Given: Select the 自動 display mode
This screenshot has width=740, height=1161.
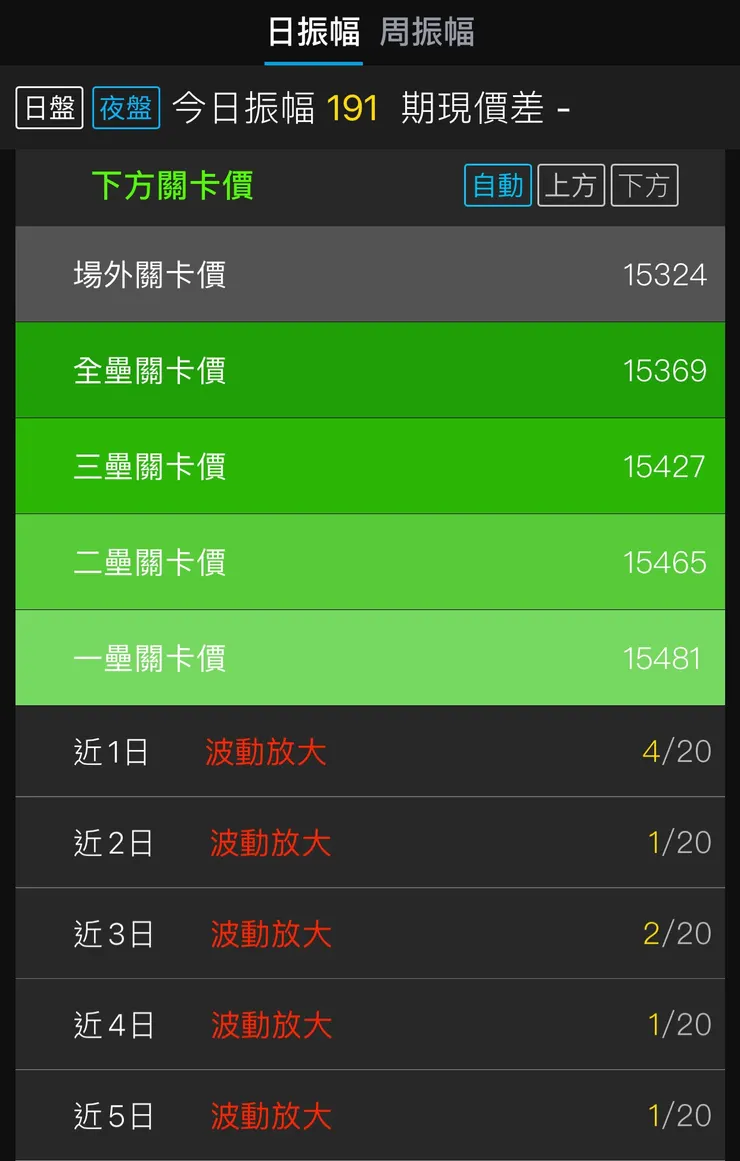Looking at the screenshot, I should 497,185.
